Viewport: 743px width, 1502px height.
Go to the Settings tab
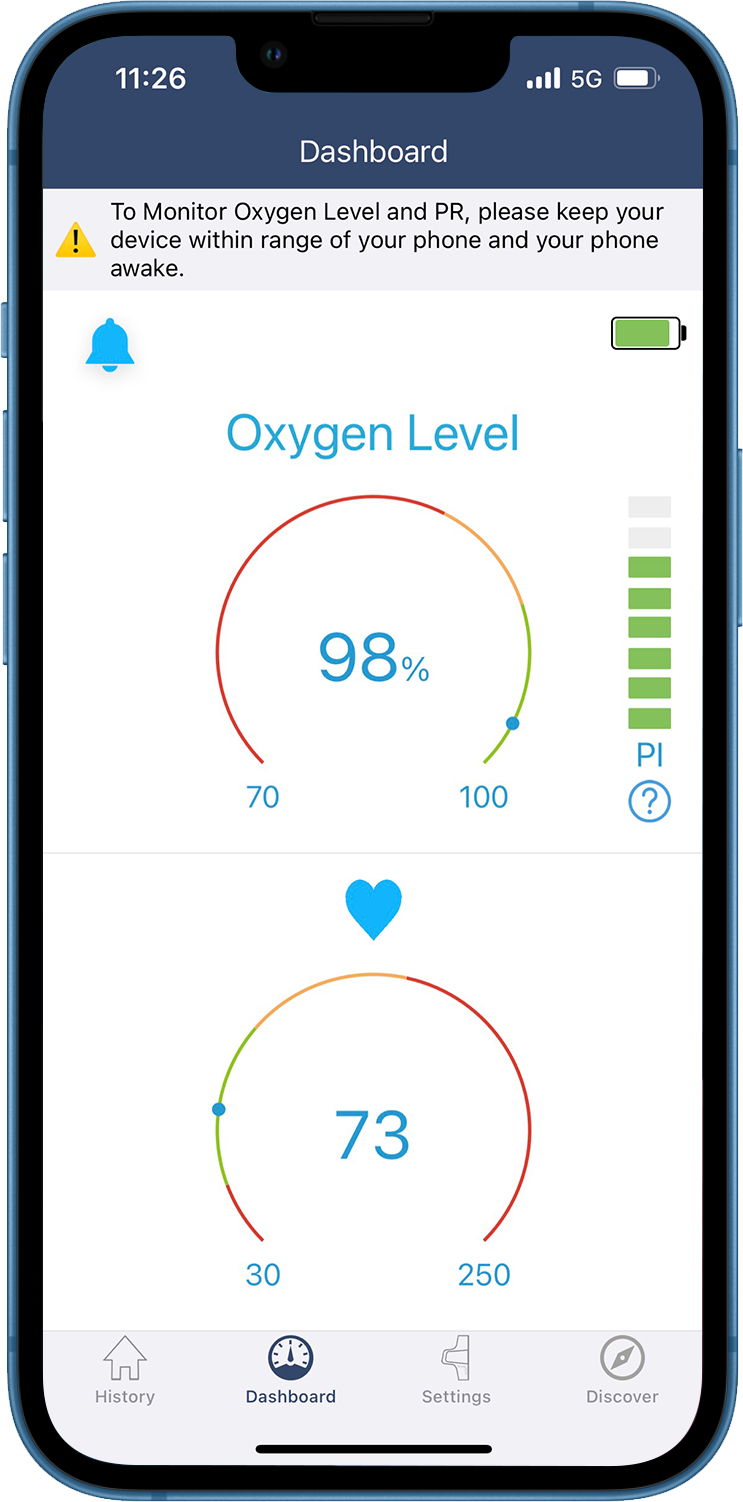click(456, 1370)
